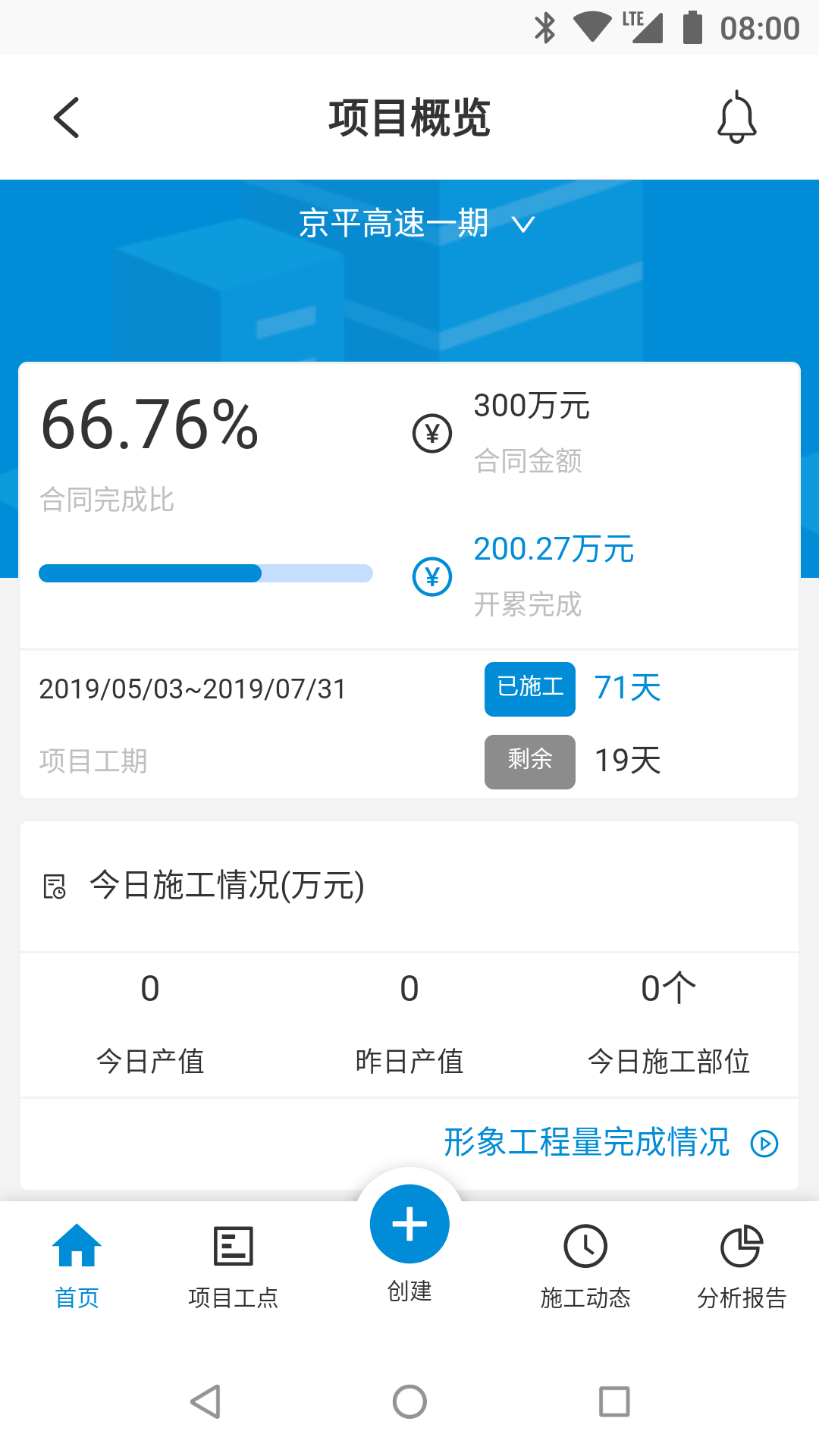Expand the 京平高速一期 project selector
Image resolution: width=819 pixels, height=1456 pixels.
394,223
